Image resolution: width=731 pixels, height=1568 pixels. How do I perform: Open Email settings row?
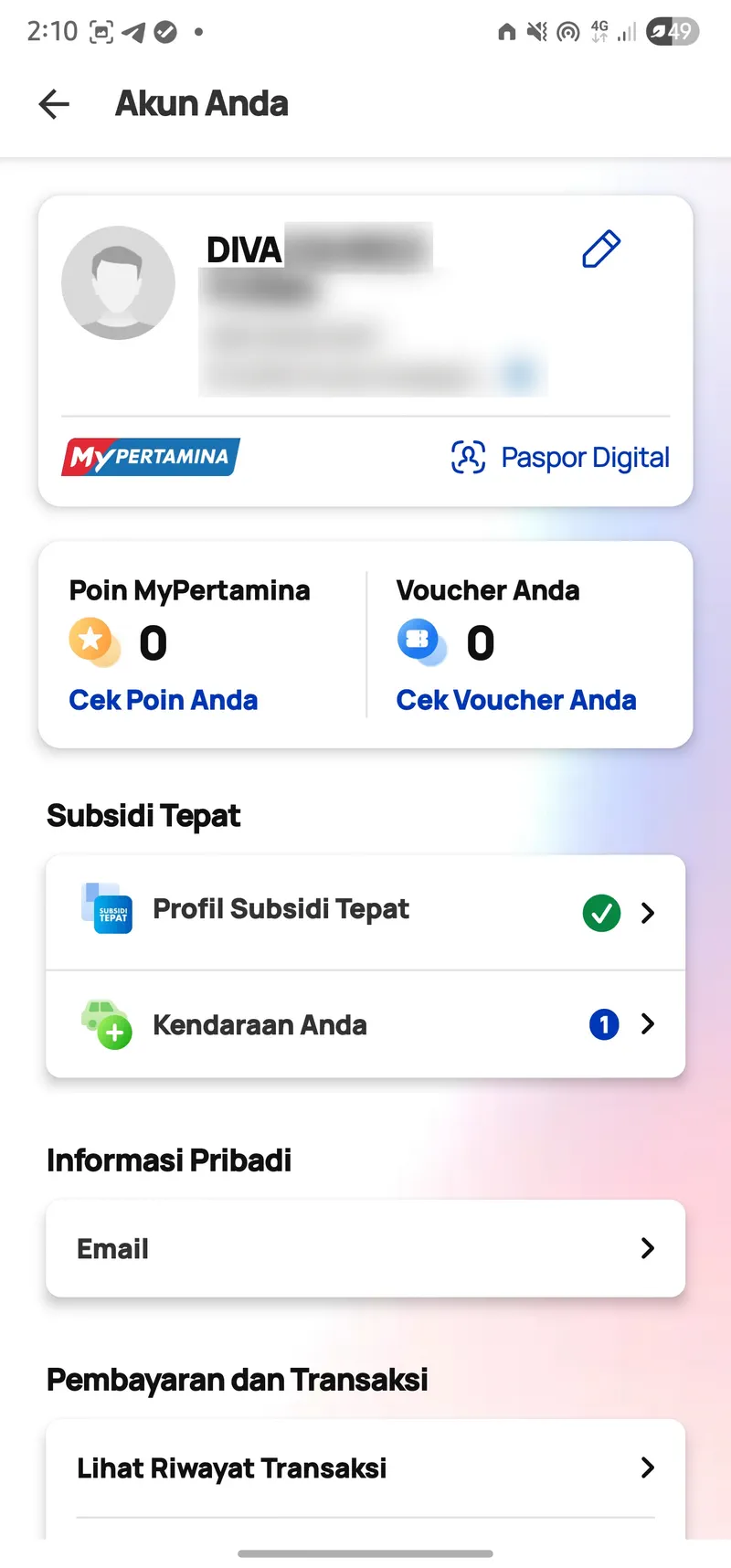(365, 1248)
